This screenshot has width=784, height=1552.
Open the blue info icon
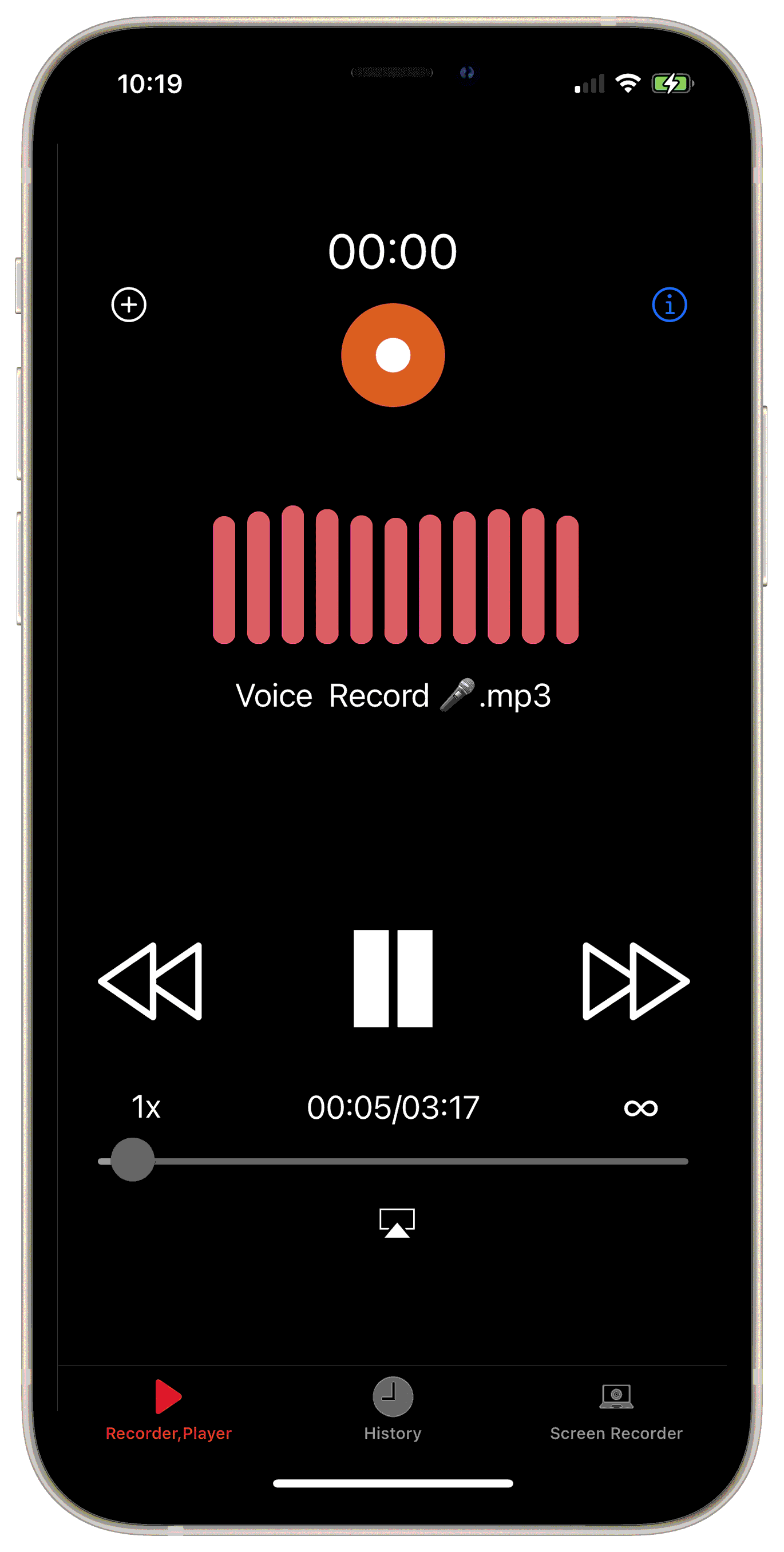669,305
